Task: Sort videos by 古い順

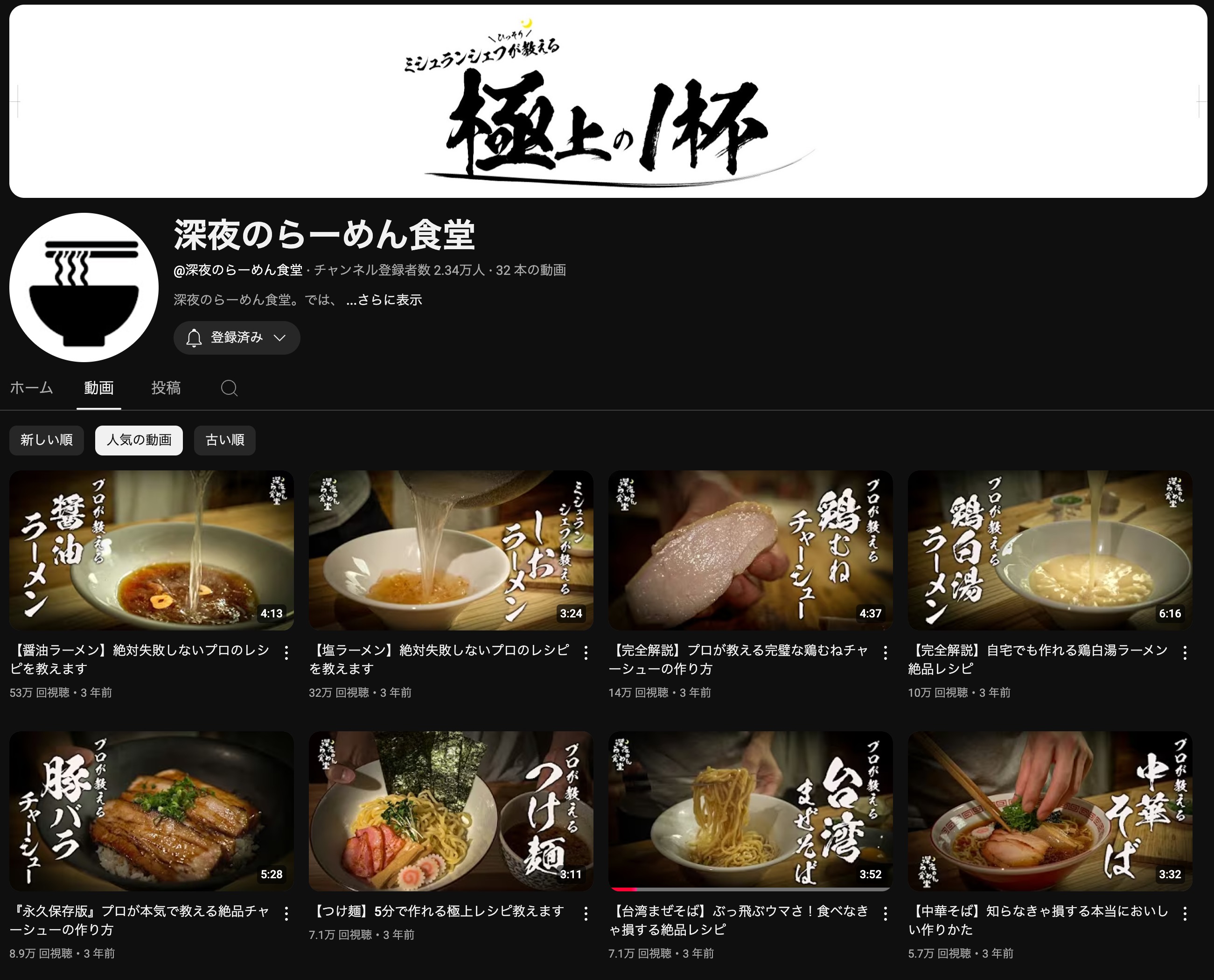Action: (224, 440)
